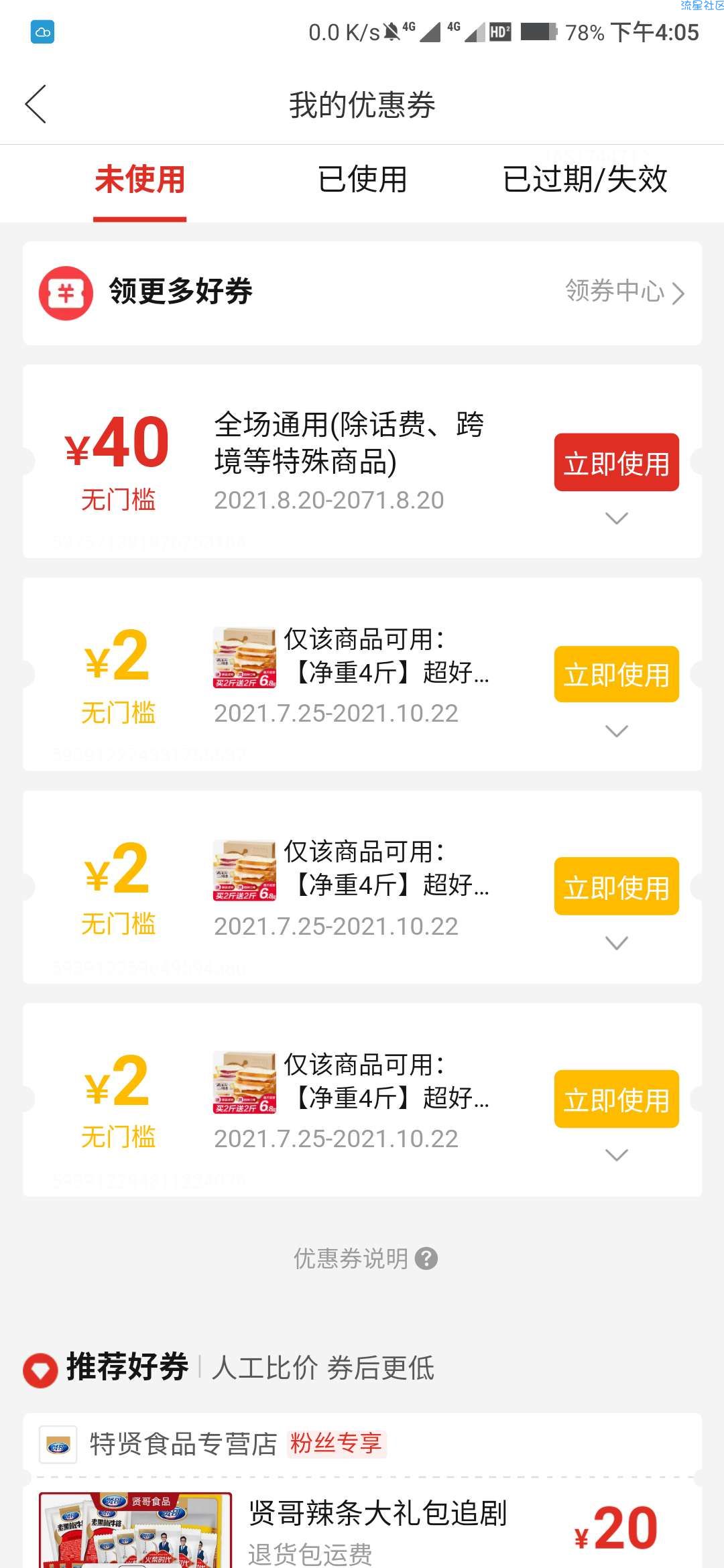The width and height of the screenshot is (724, 1568).
Task: Use the ¥40 全场通用 coupon now
Action: coord(616,462)
